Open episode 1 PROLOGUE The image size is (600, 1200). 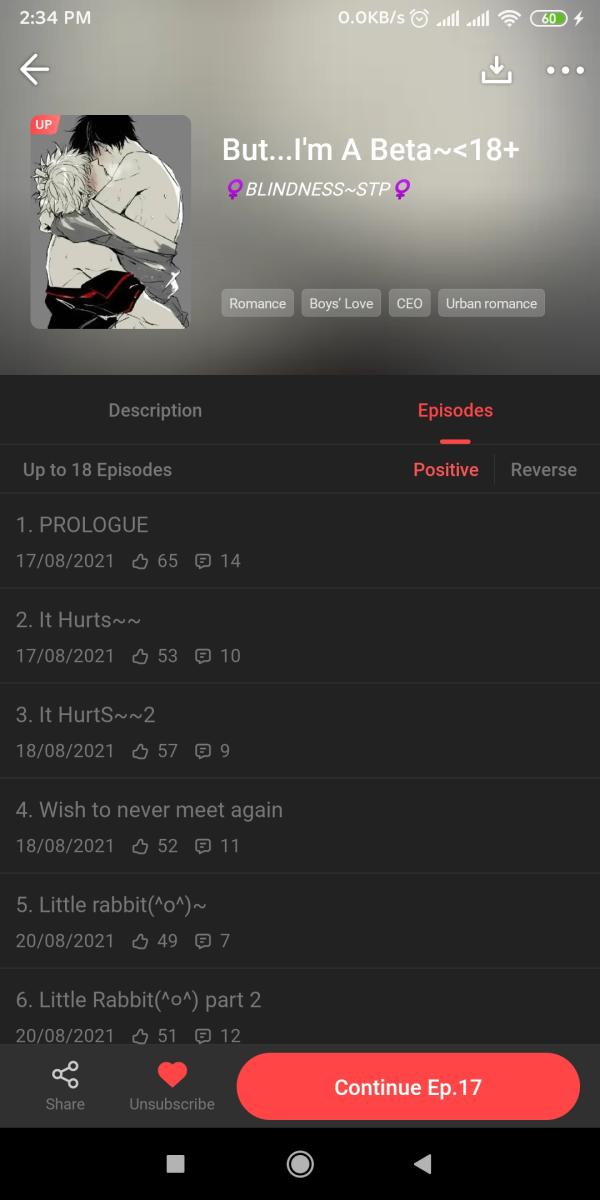point(300,541)
